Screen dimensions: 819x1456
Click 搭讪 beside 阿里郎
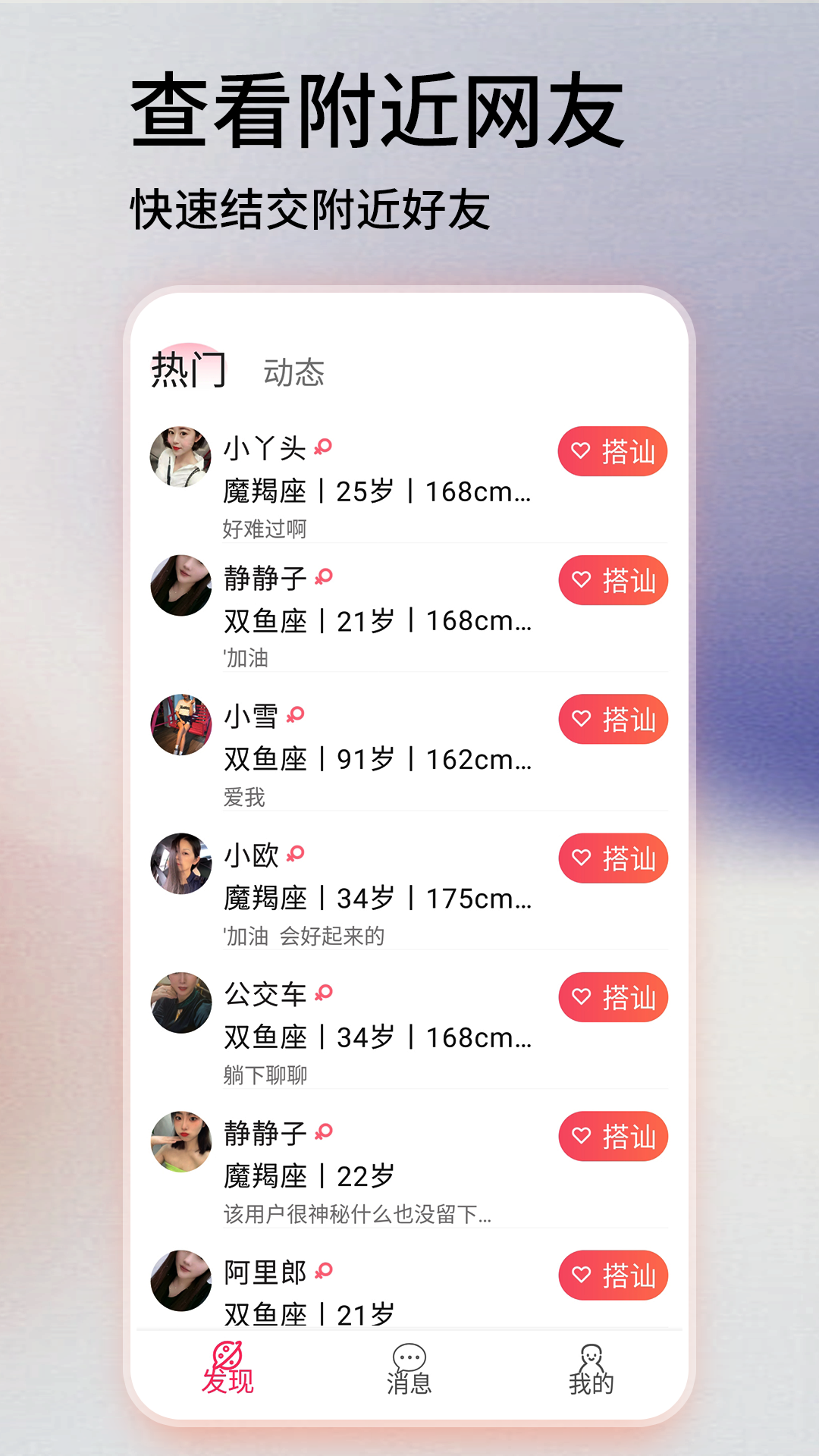[x=613, y=1276]
